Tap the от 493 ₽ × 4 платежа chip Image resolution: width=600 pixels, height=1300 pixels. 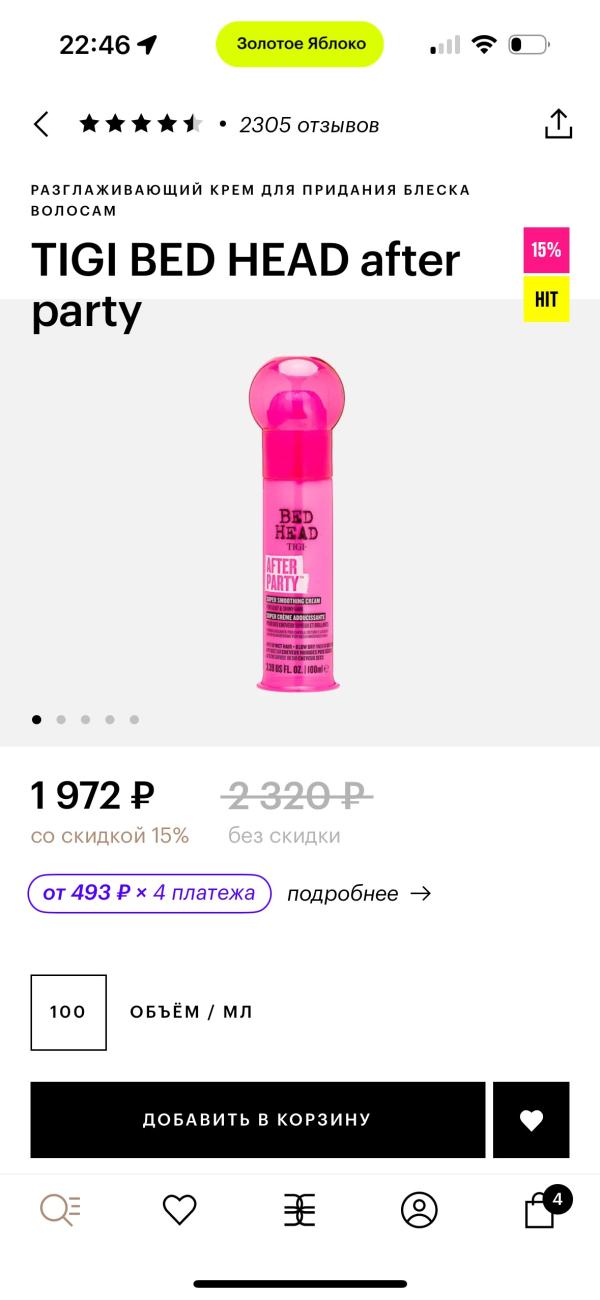150,893
